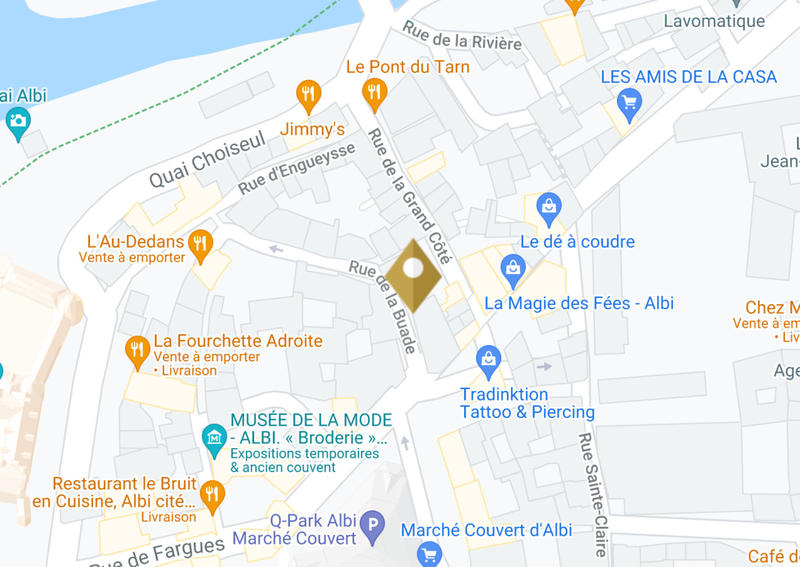Tap Q-Park Albi Marché Couvert parking pin

[372, 525]
